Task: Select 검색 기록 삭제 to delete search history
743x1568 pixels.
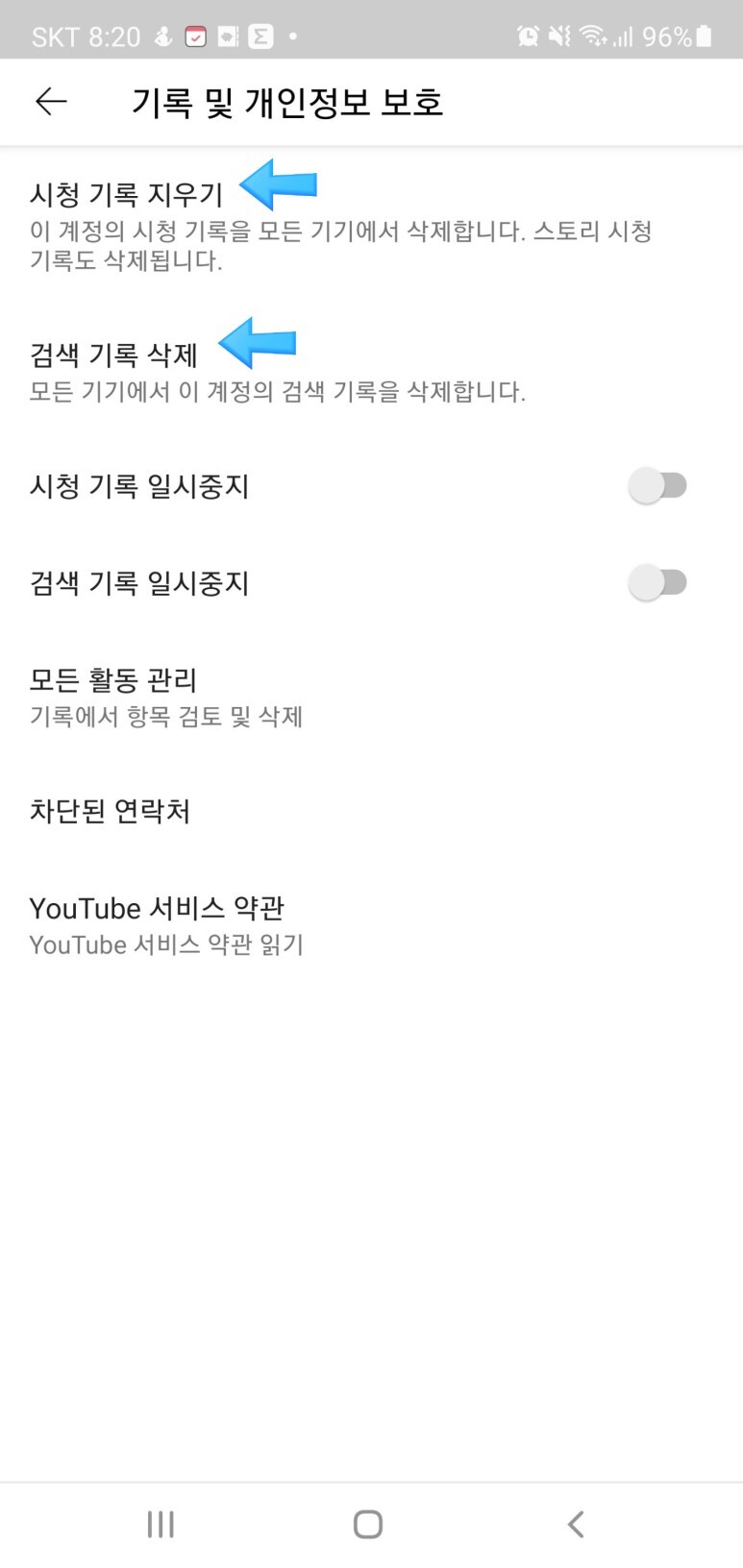Action: point(113,354)
